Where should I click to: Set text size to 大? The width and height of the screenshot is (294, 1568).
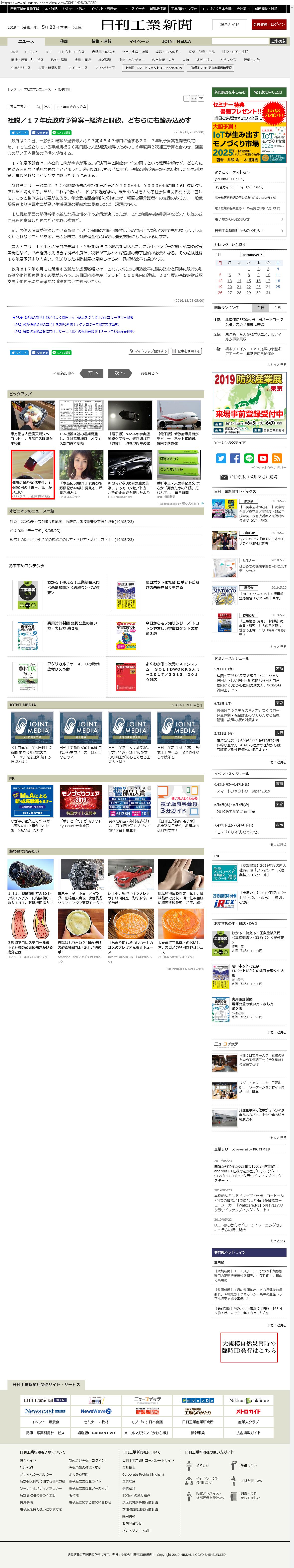coord(201,98)
